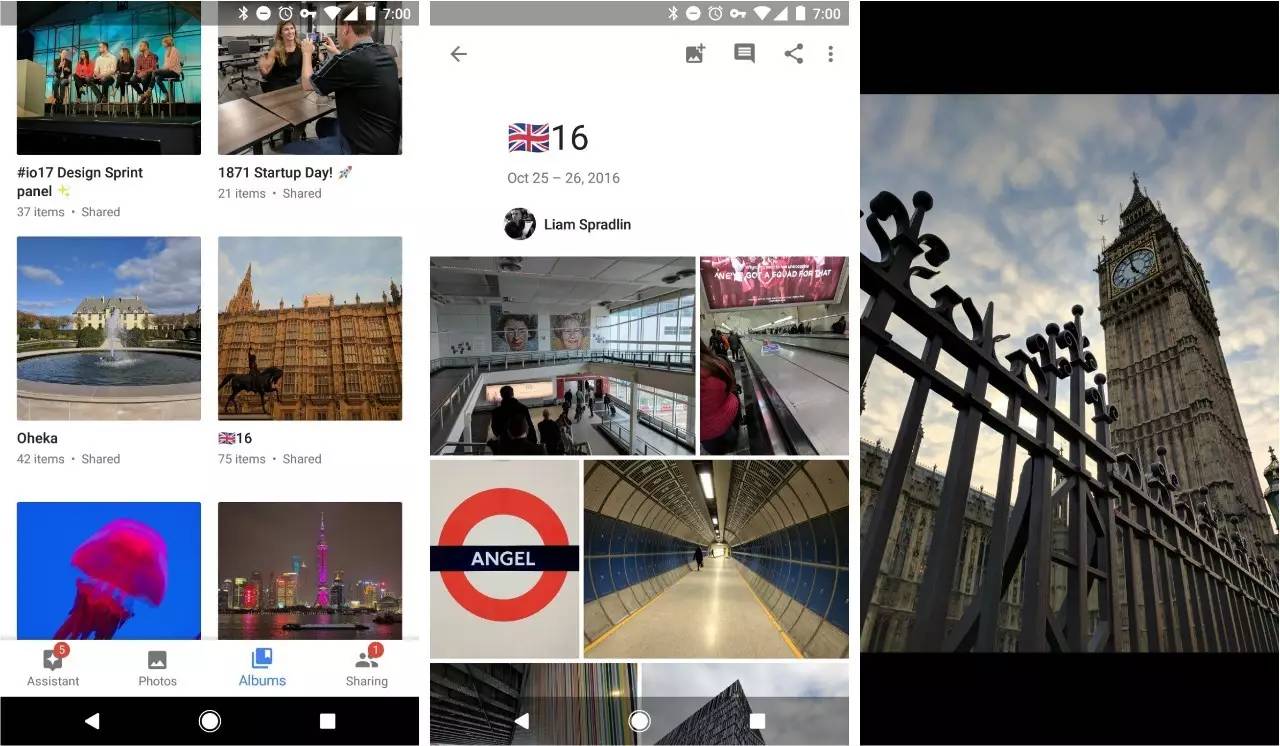The height and width of the screenshot is (746, 1280).
Task: View the tunnel walkway photo
Action: tap(716, 558)
